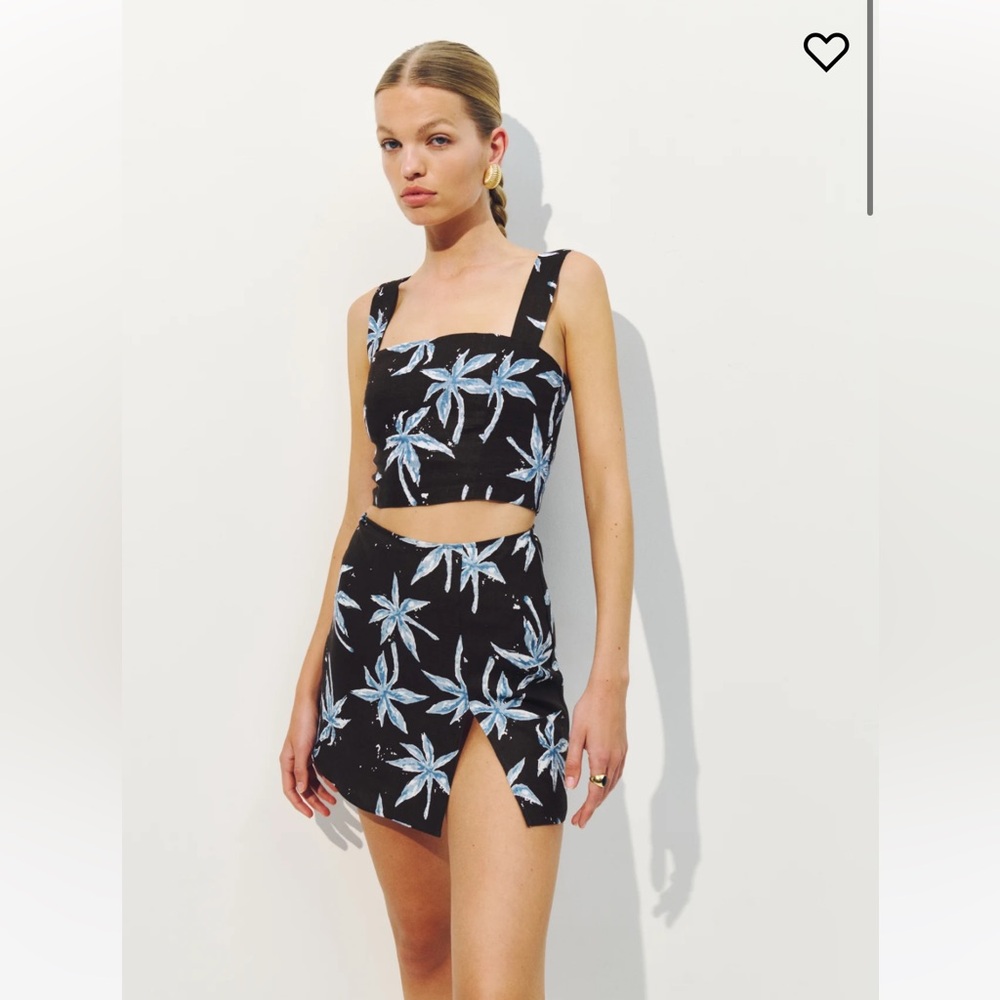This screenshot has width=1000, height=1000.
Task: Add this outfit to favorites with the heart
Action: pyautogui.click(x=825, y=52)
